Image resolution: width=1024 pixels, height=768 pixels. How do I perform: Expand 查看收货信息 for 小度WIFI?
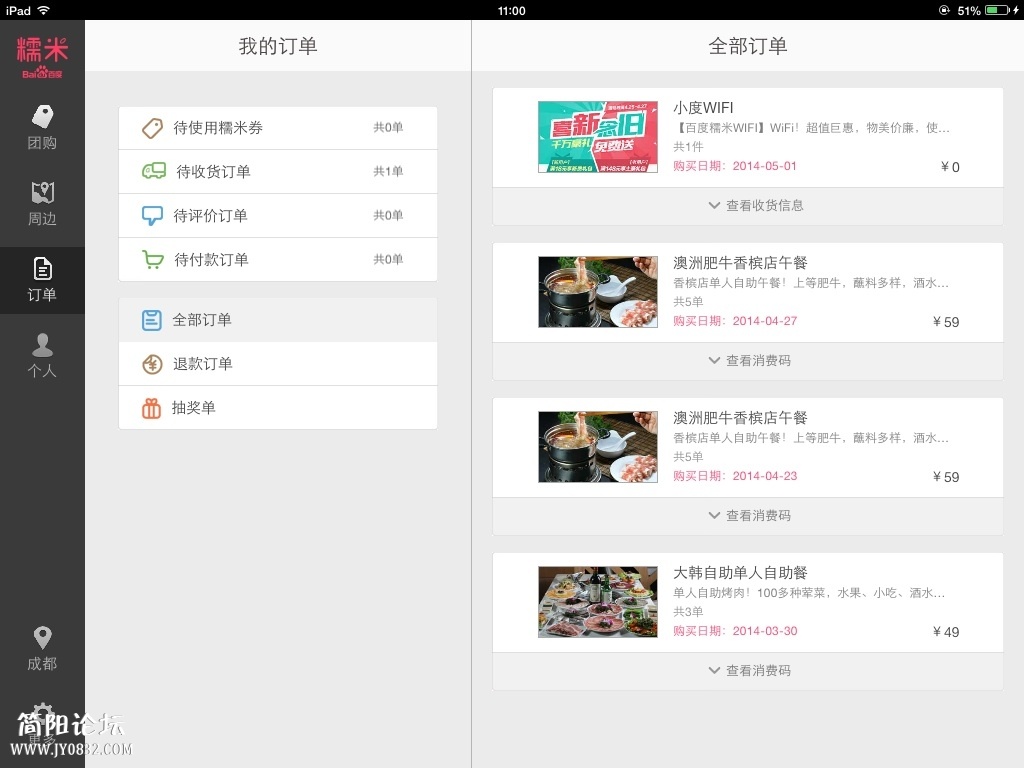coord(747,206)
